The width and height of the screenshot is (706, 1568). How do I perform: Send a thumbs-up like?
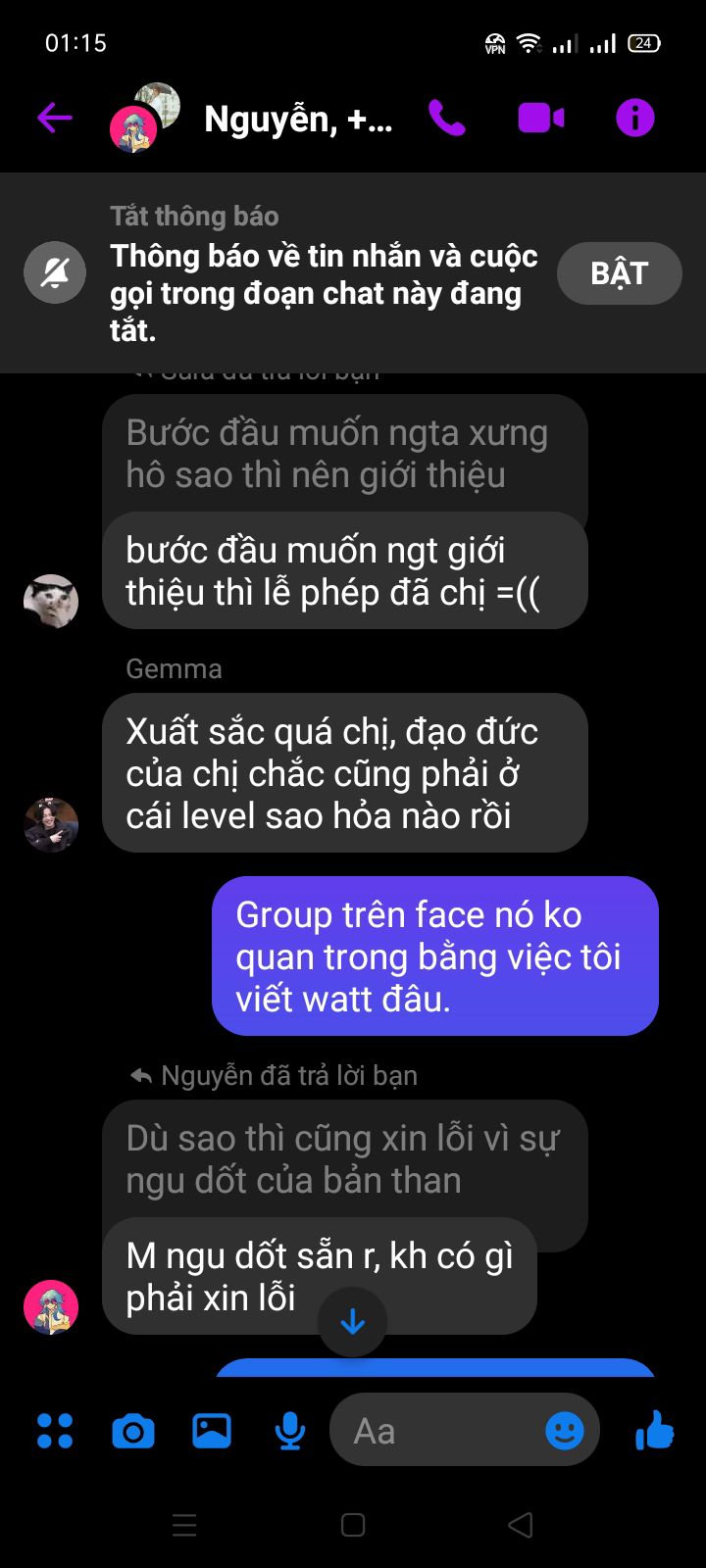654,1432
